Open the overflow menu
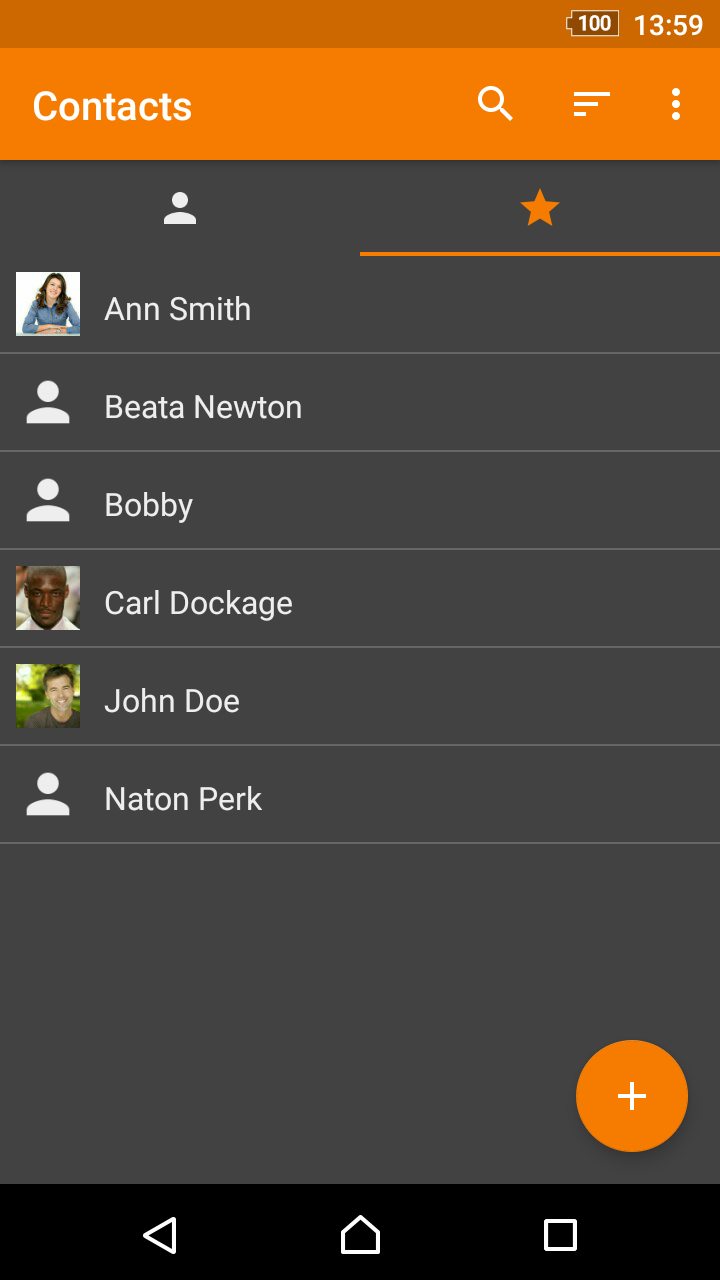Image resolution: width=720 pixels, height=1280 pixels. [x=676, y=104]
